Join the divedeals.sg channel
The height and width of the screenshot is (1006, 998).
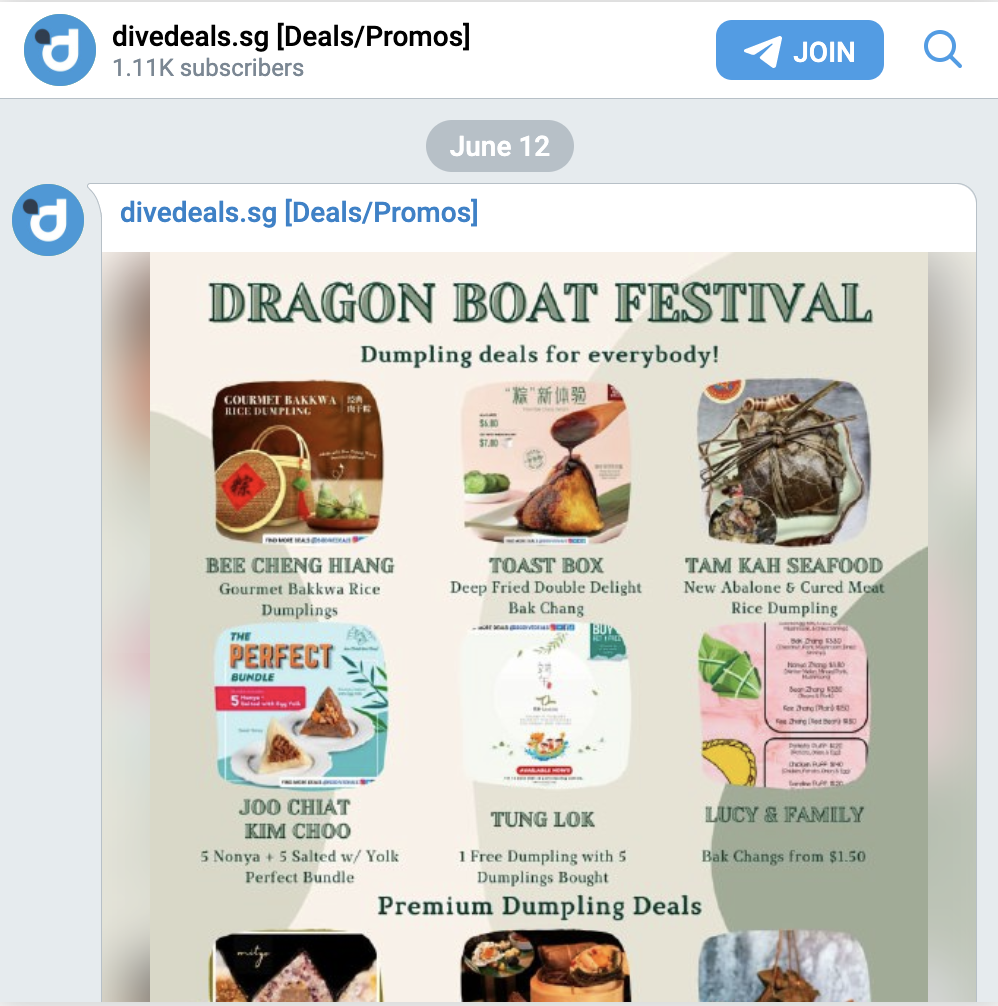[x=799, y=51]
